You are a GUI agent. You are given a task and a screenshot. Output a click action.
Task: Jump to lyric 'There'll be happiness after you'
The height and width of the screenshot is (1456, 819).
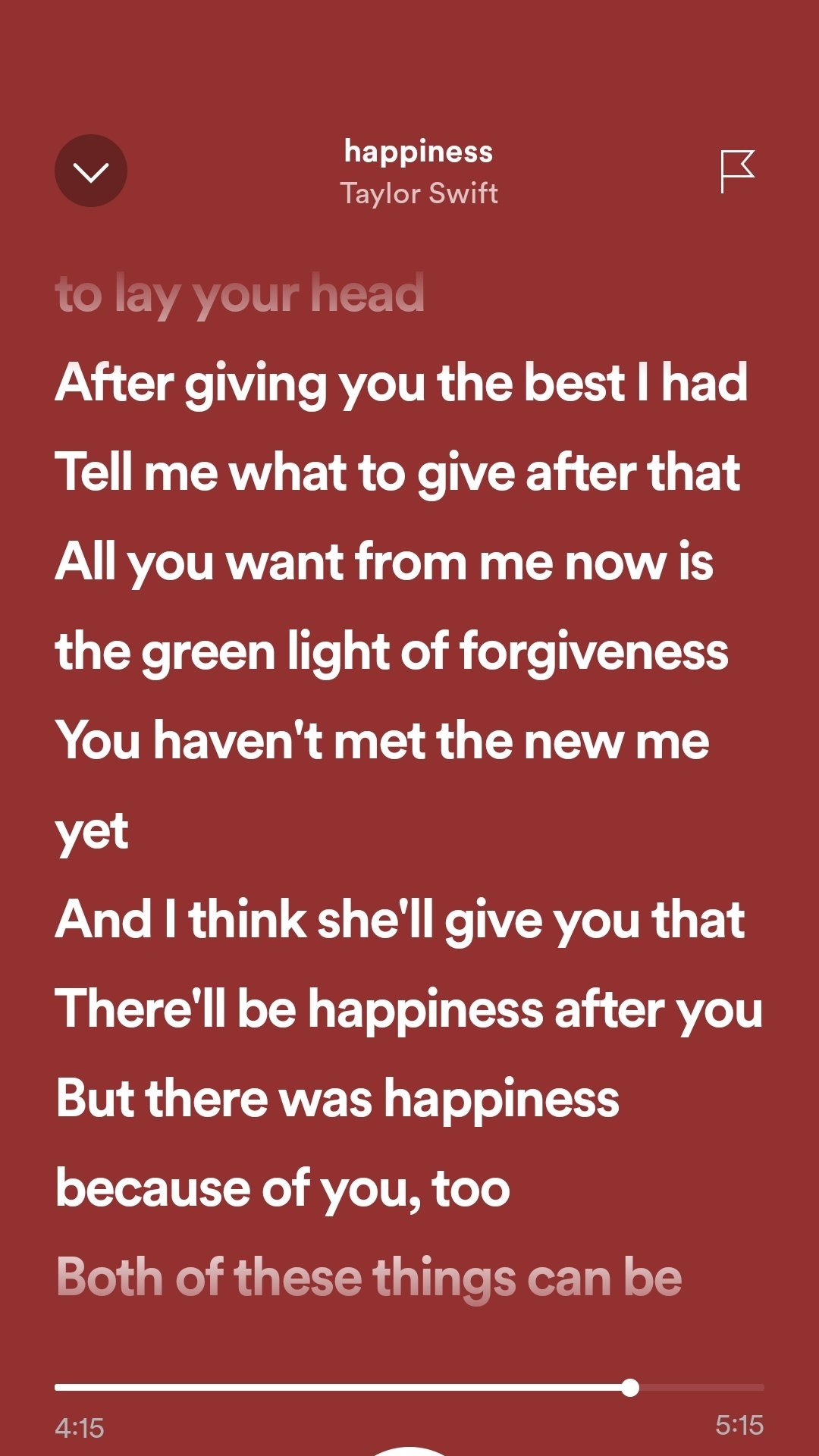(x=409, y=1009)
